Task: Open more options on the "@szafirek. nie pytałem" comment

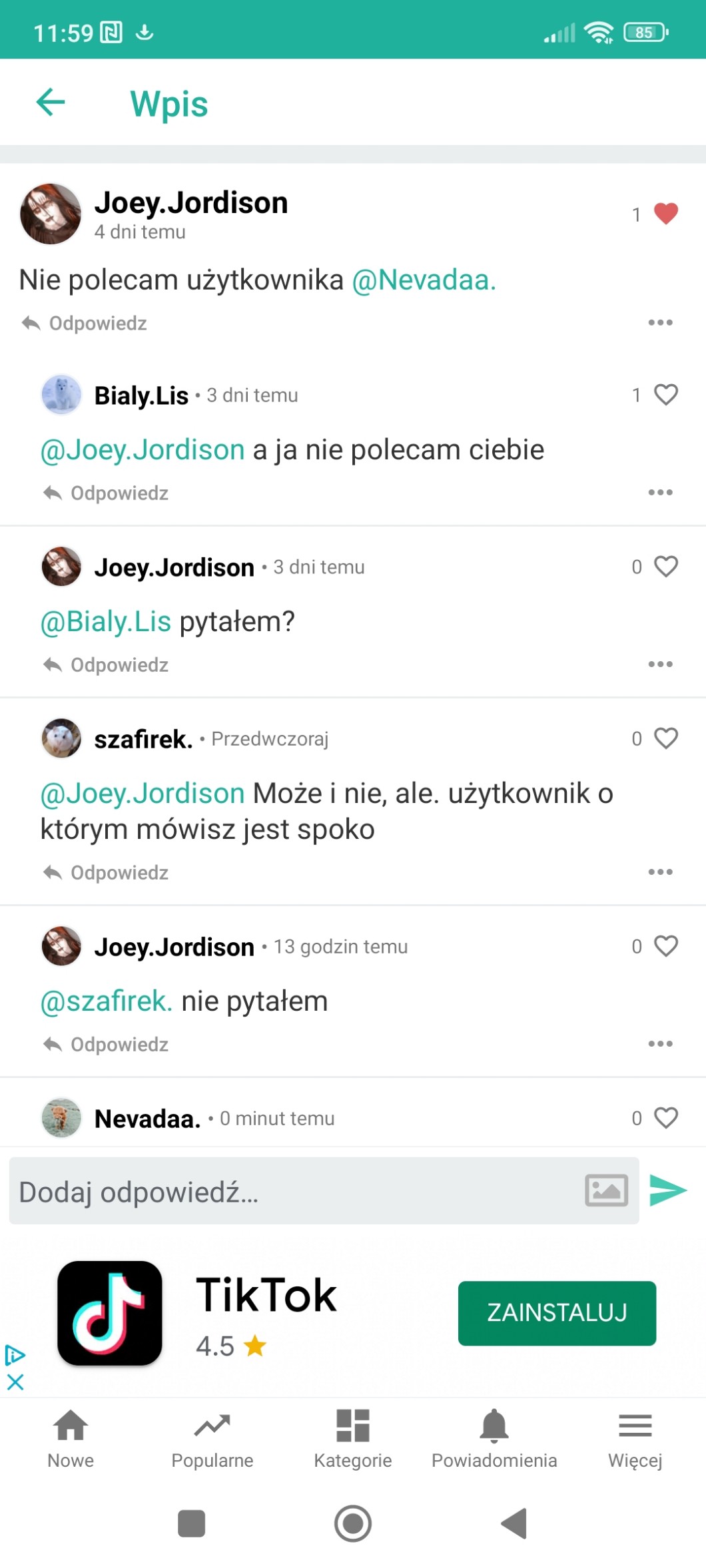Action: click(660, 1044)
